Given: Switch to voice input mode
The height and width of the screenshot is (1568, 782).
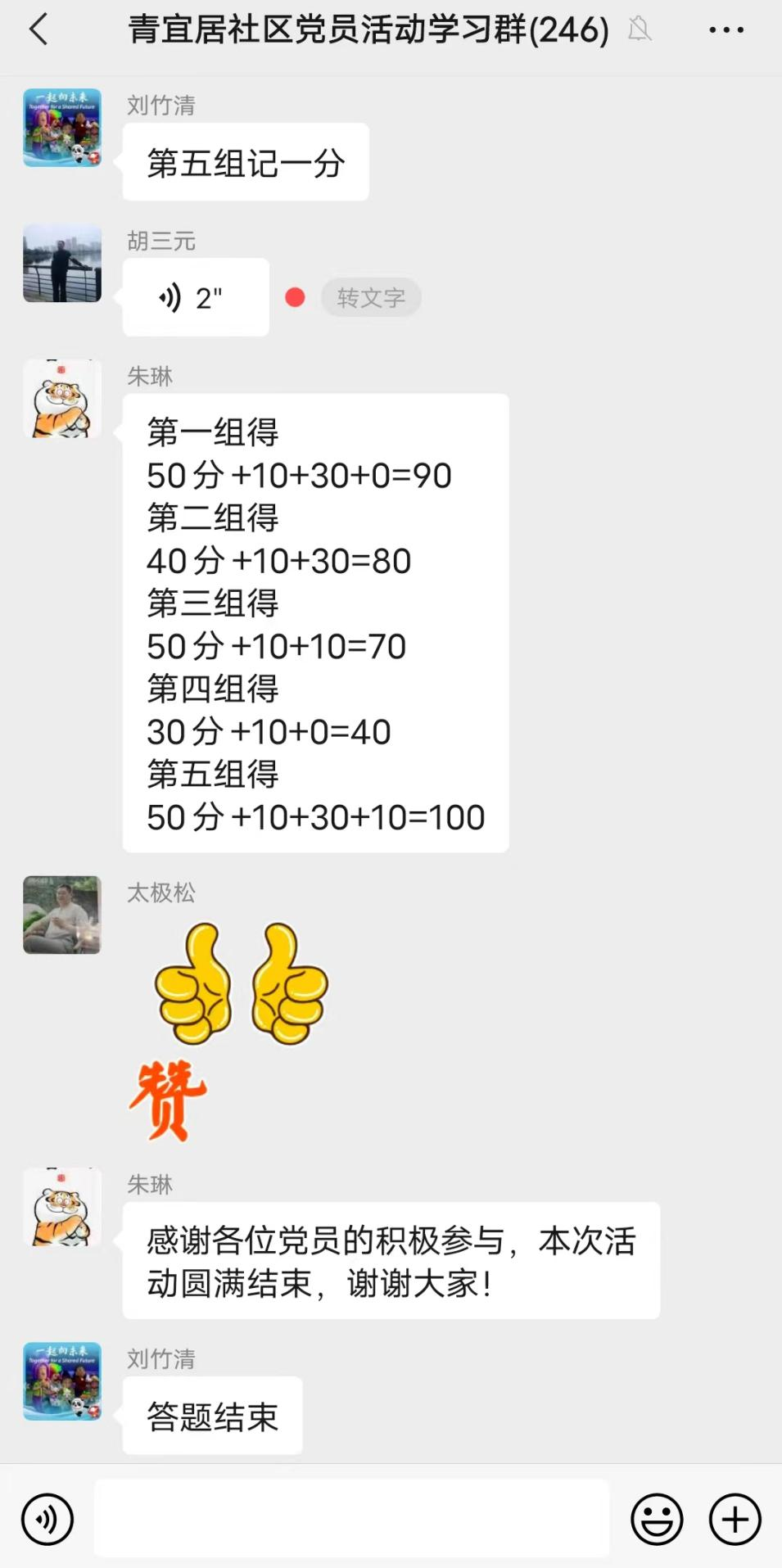Looking at the screenshot, I should (47, 1519).
